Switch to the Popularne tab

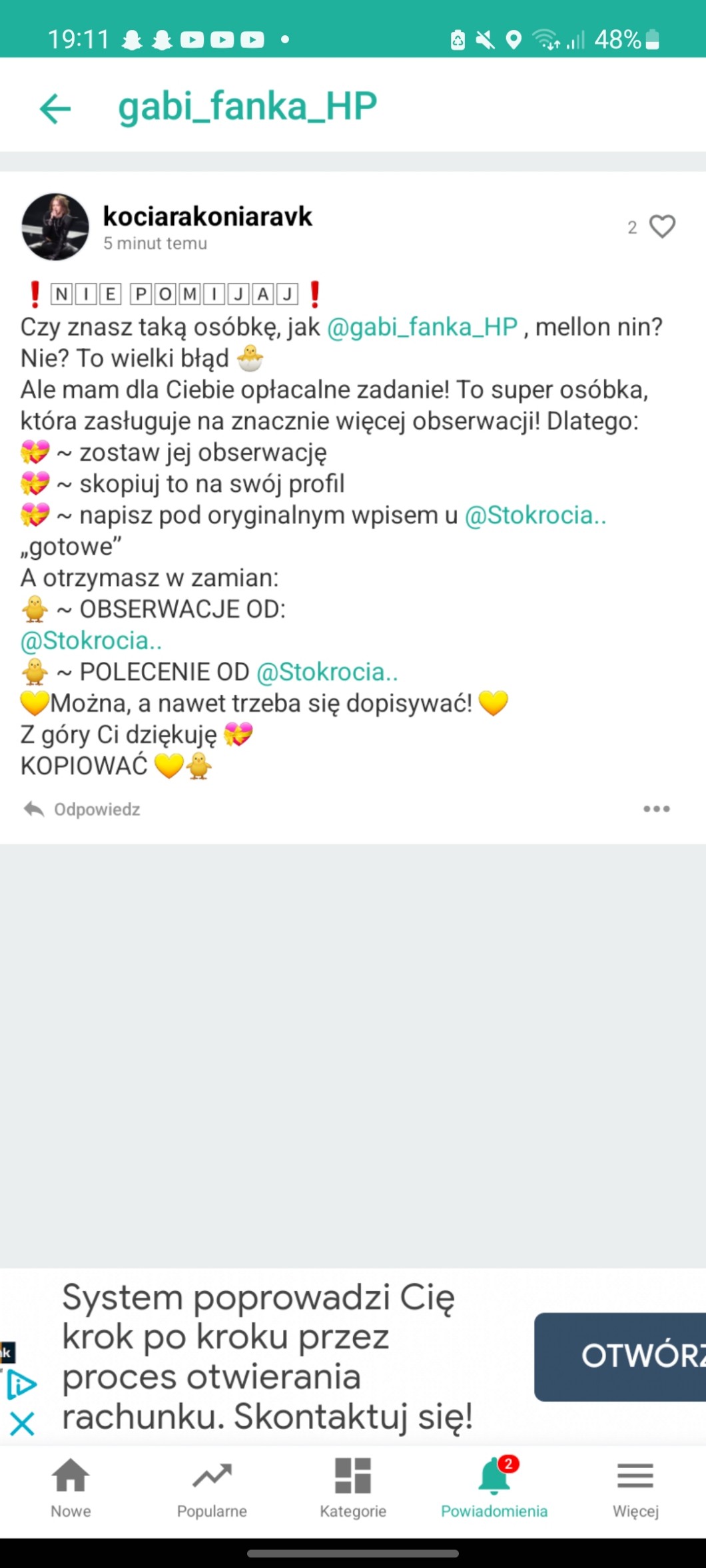point(212,1487)
